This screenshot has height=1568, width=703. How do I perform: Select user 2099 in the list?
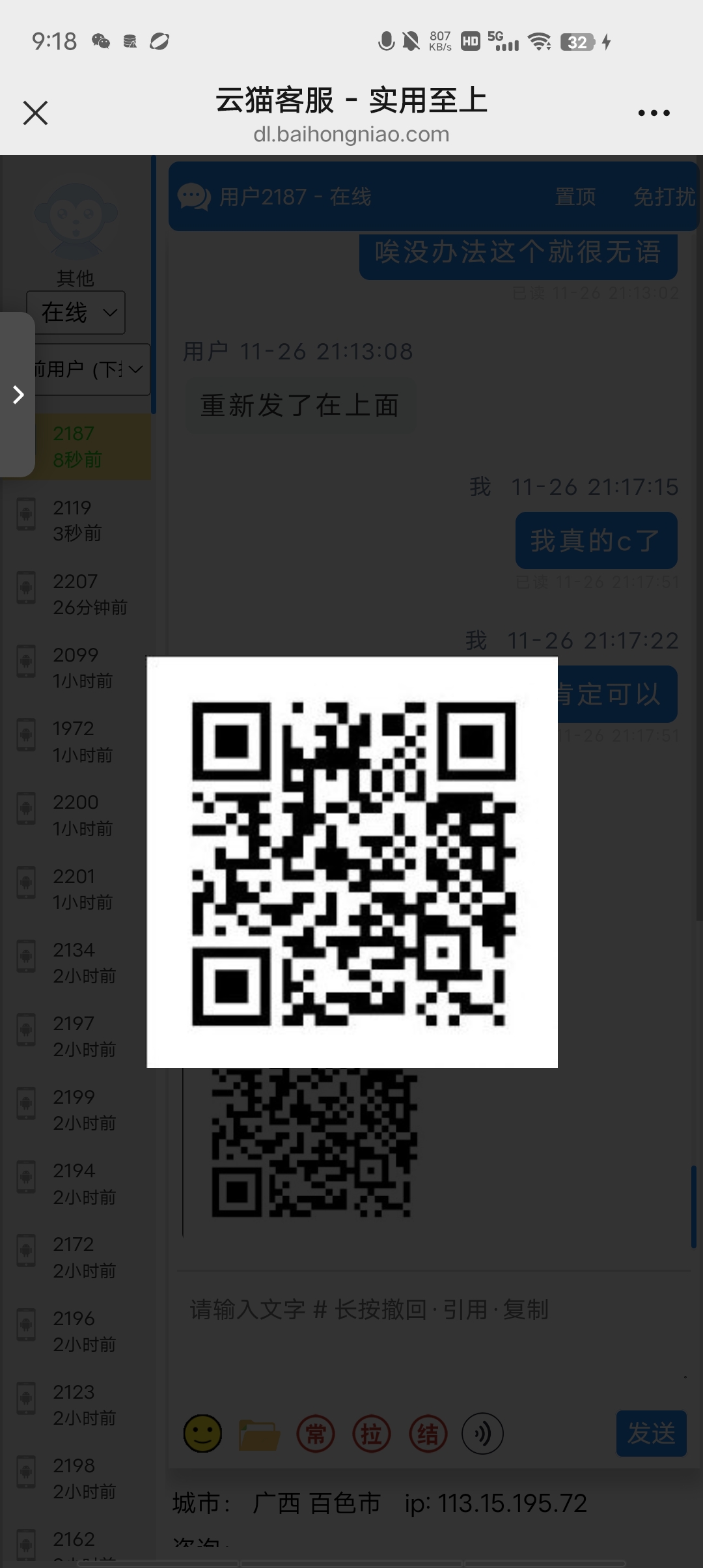(78, 667)
